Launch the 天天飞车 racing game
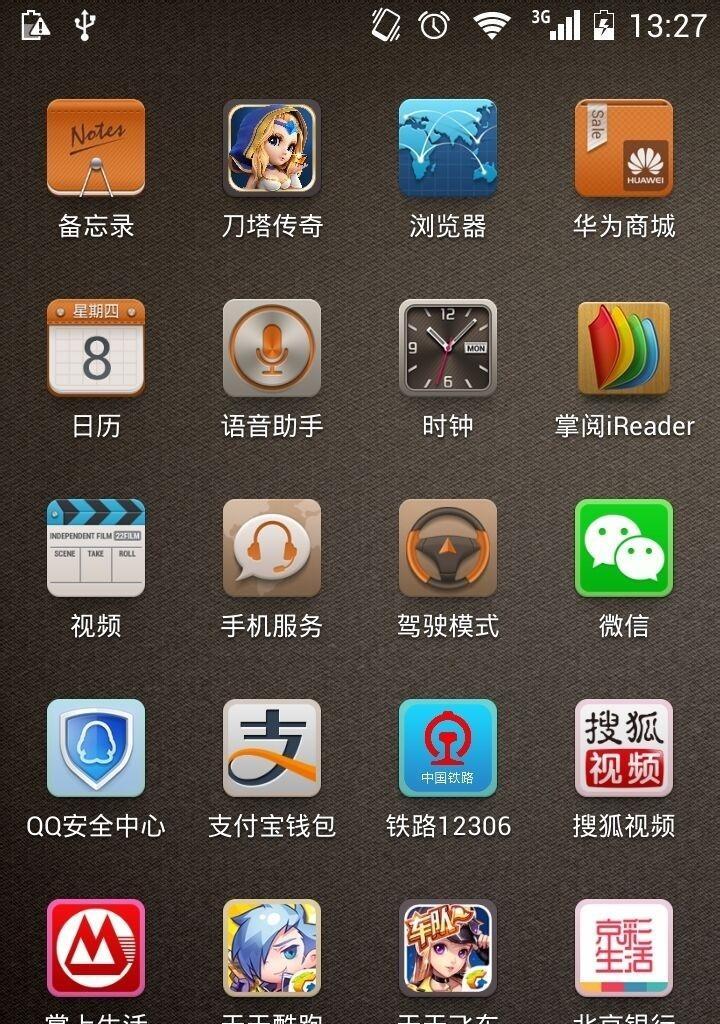 pos(448,948)
